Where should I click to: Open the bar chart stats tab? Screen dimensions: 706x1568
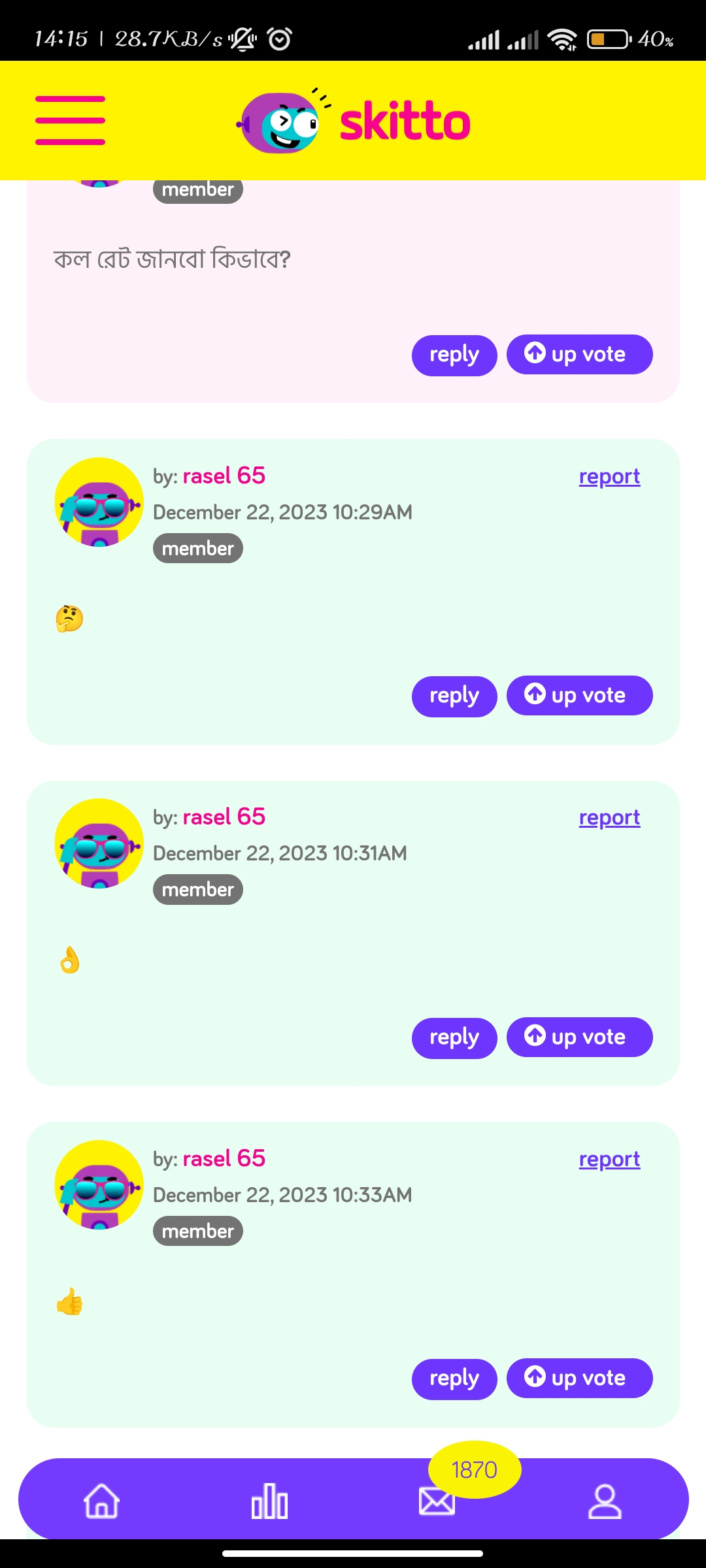coord(269,1501)
